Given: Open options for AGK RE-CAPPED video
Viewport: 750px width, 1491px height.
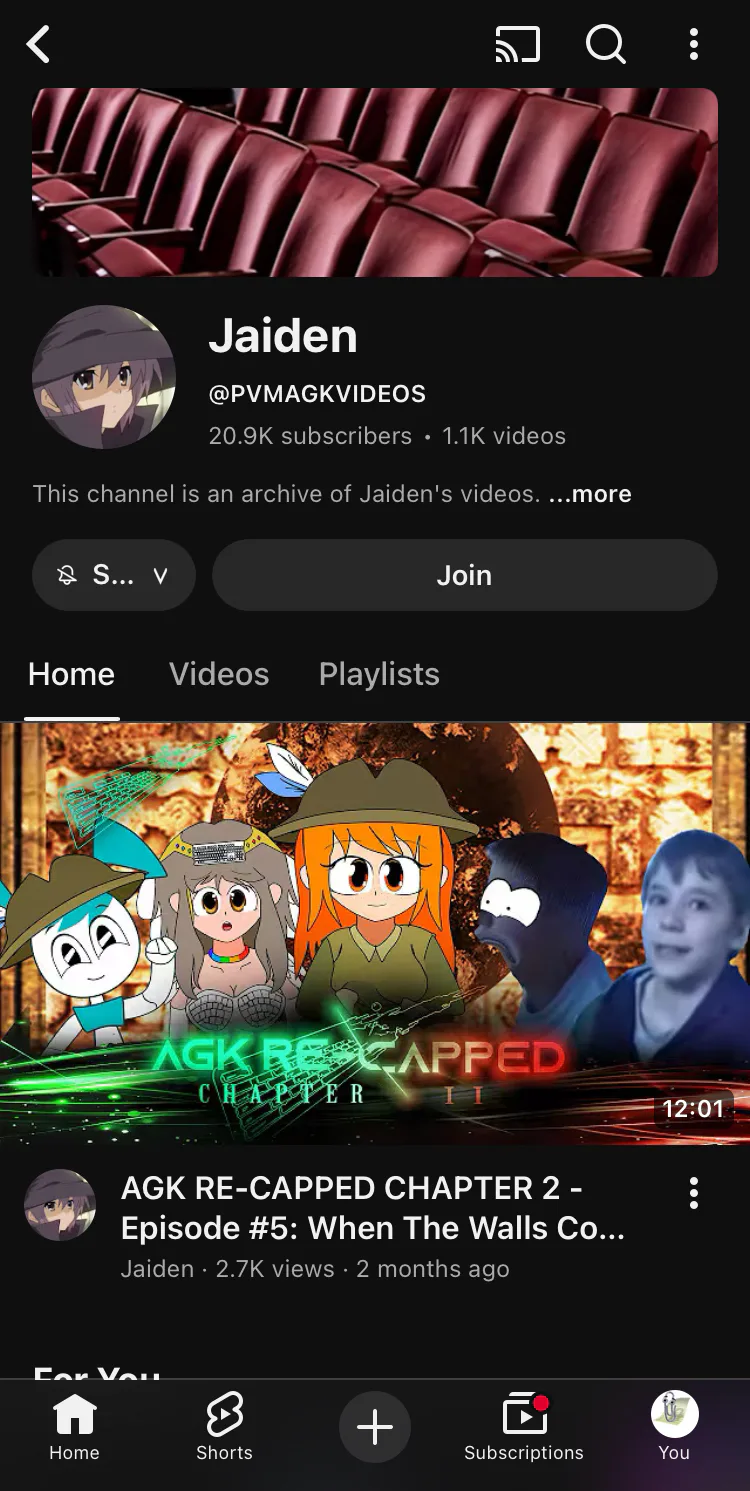Looking at the screenshot, I should pos(693,1192).
